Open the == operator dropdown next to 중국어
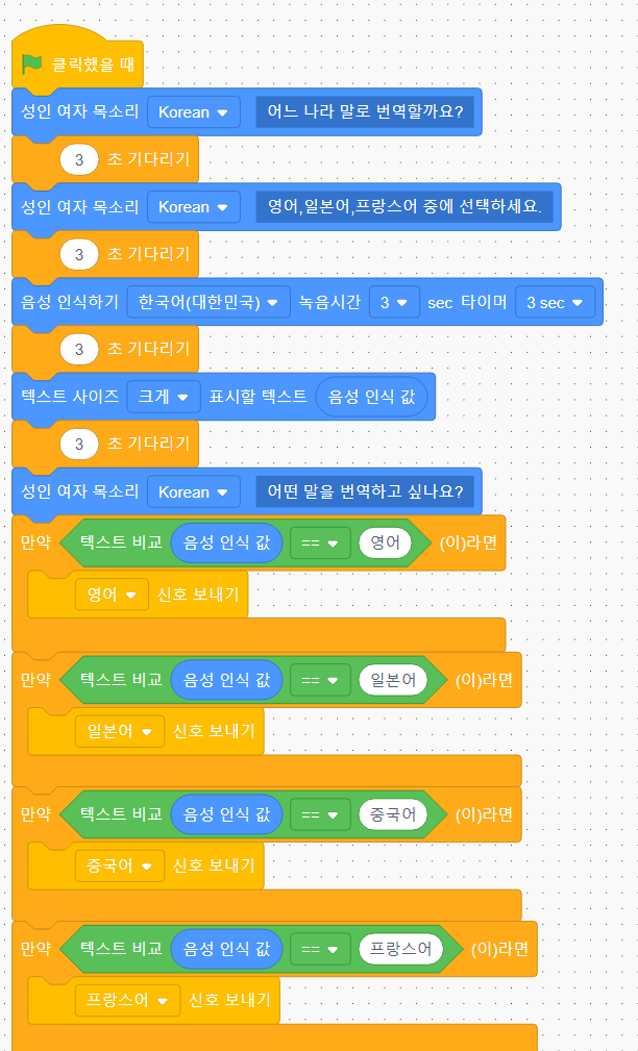This screenshot has height=1051, width=638. click(x=320, y=815)
